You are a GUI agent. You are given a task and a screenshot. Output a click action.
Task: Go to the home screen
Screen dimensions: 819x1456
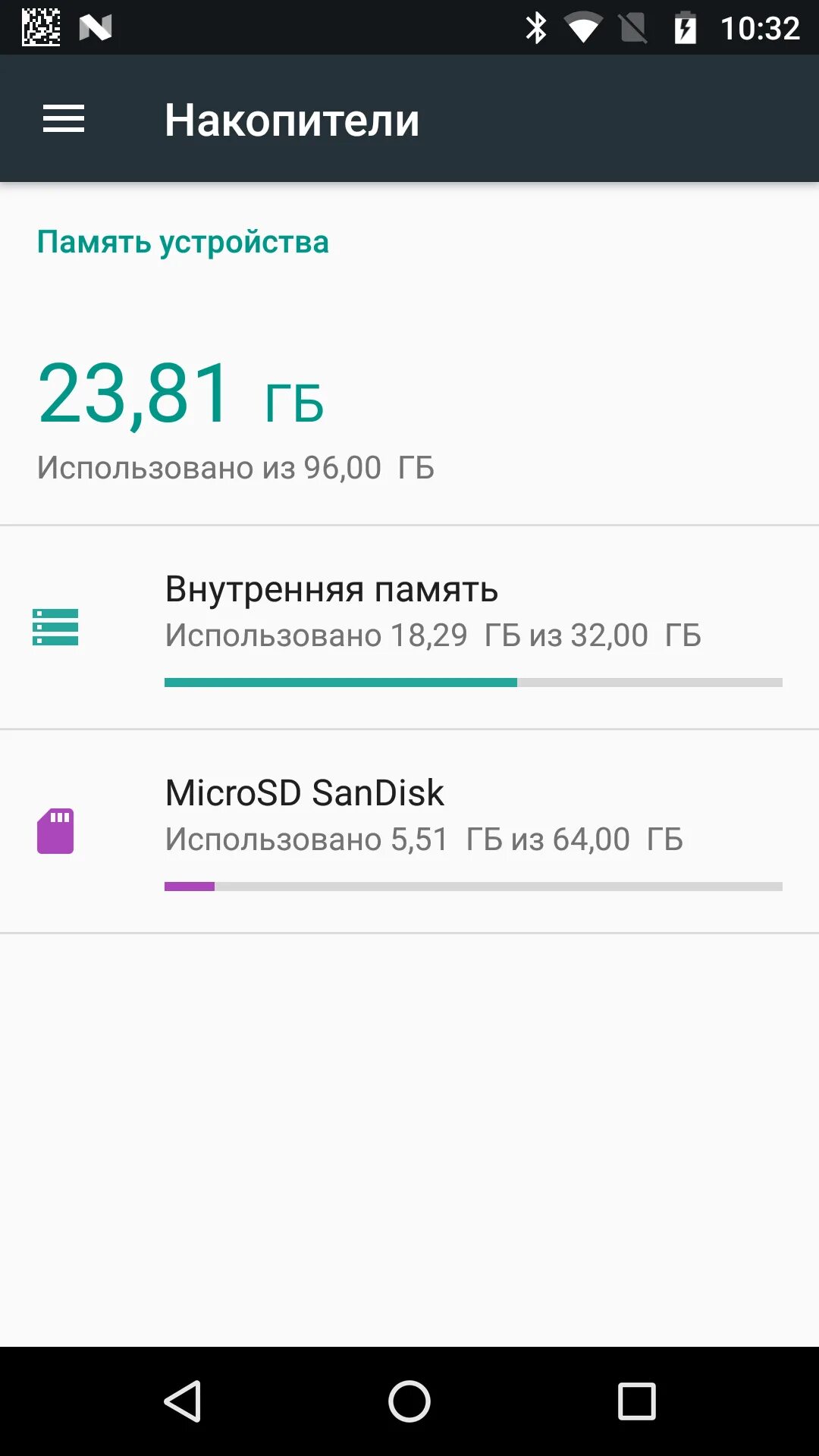tap(409, 1401)
